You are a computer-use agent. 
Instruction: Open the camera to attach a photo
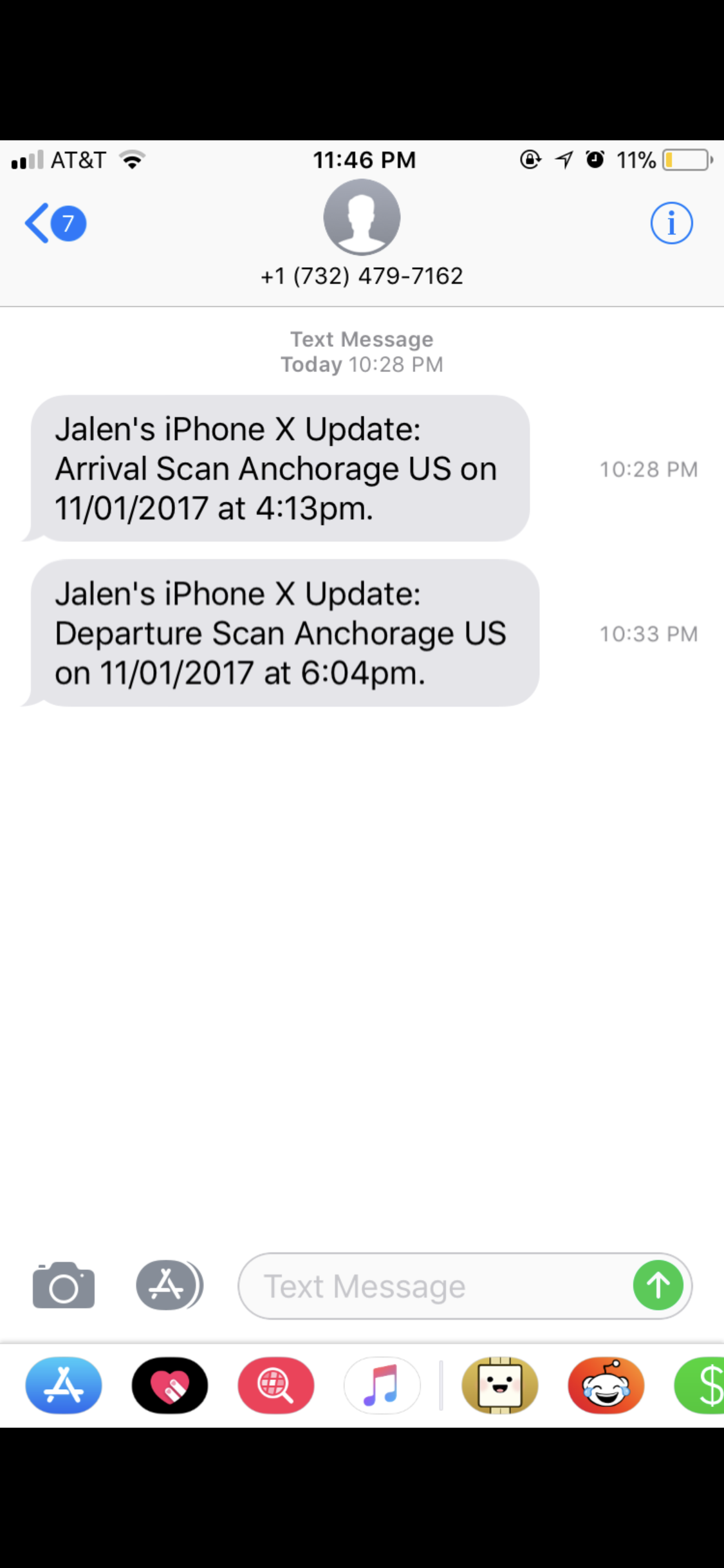click(x=63, y=1285)
